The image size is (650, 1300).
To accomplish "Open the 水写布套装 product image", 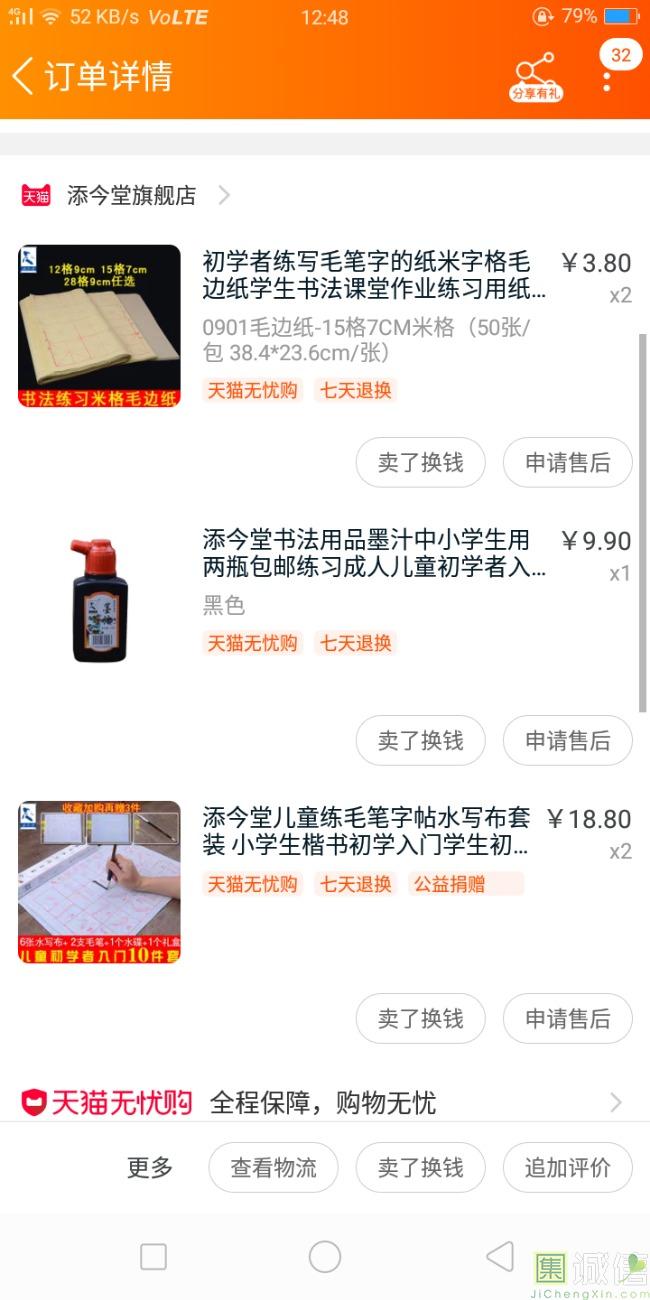I will (99, 882).
